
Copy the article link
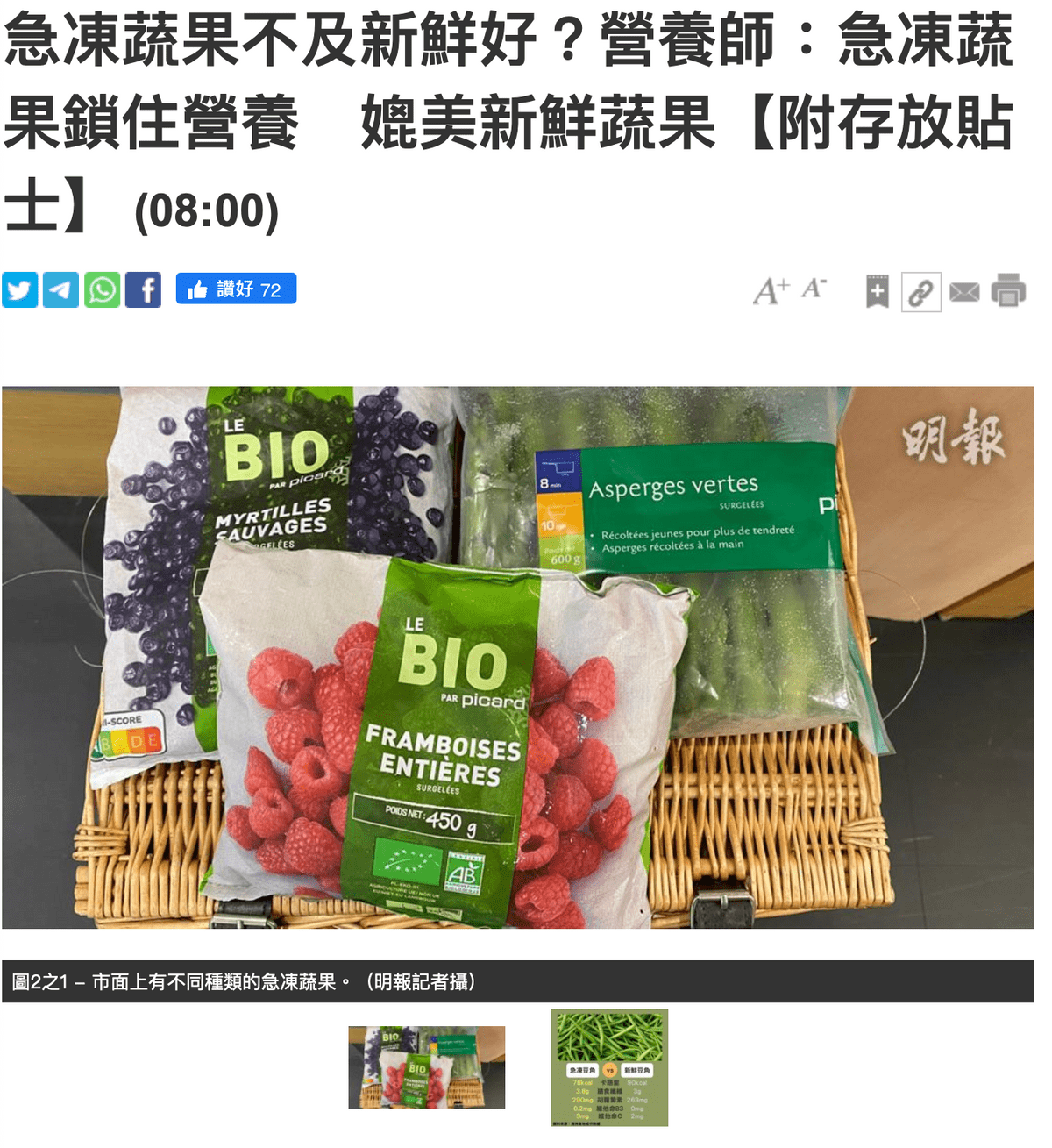pos(920,292)
